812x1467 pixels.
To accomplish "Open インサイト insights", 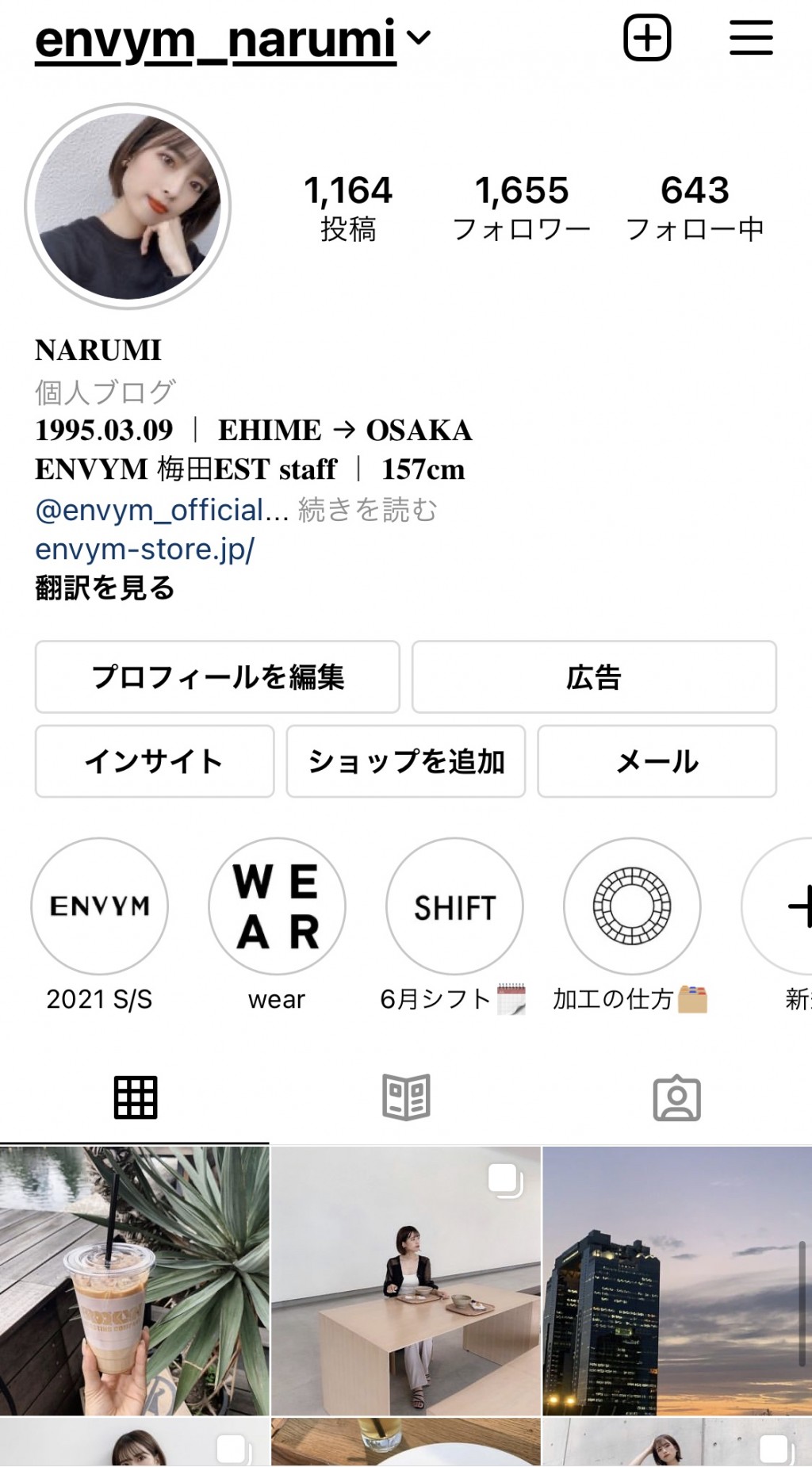I will click(x=155, y=761).
